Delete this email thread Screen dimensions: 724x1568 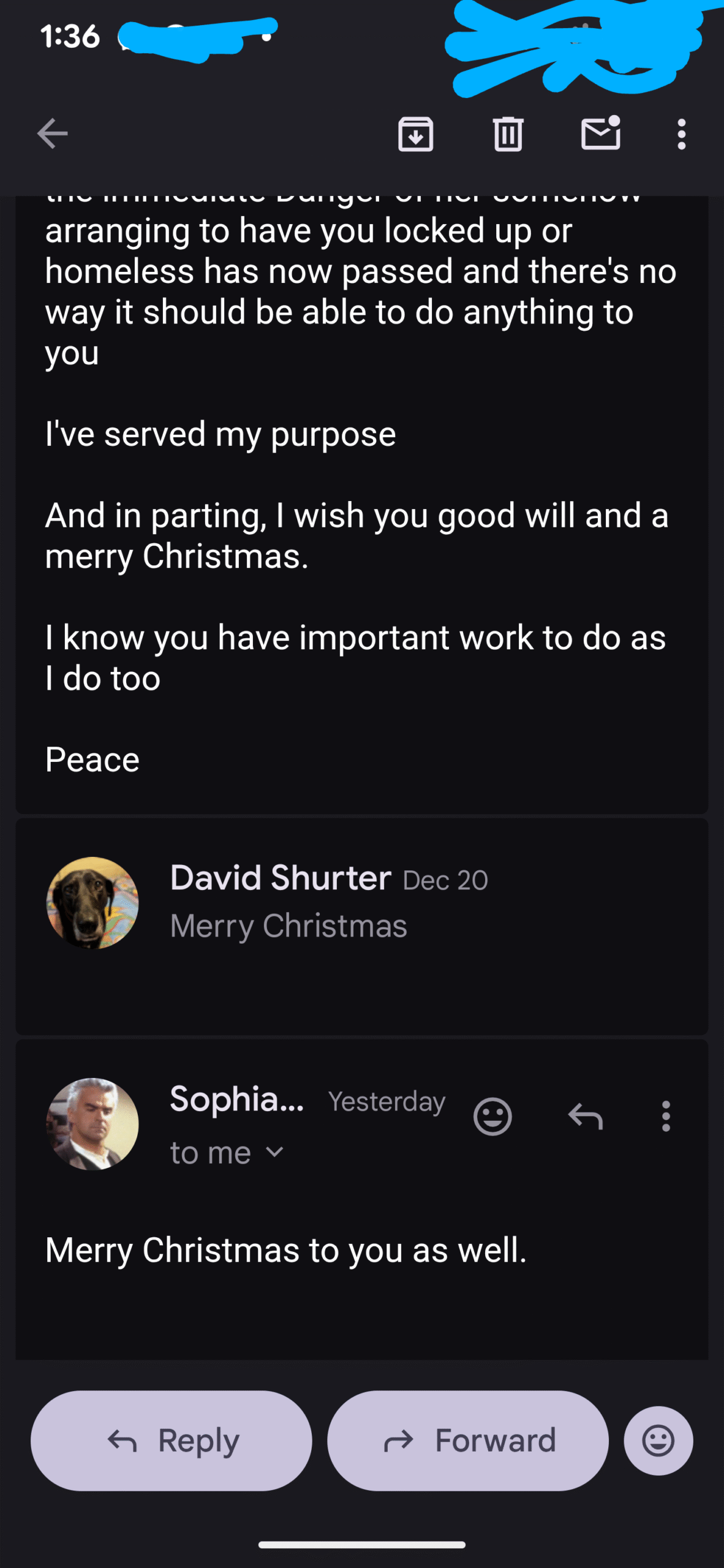(508, 134)
